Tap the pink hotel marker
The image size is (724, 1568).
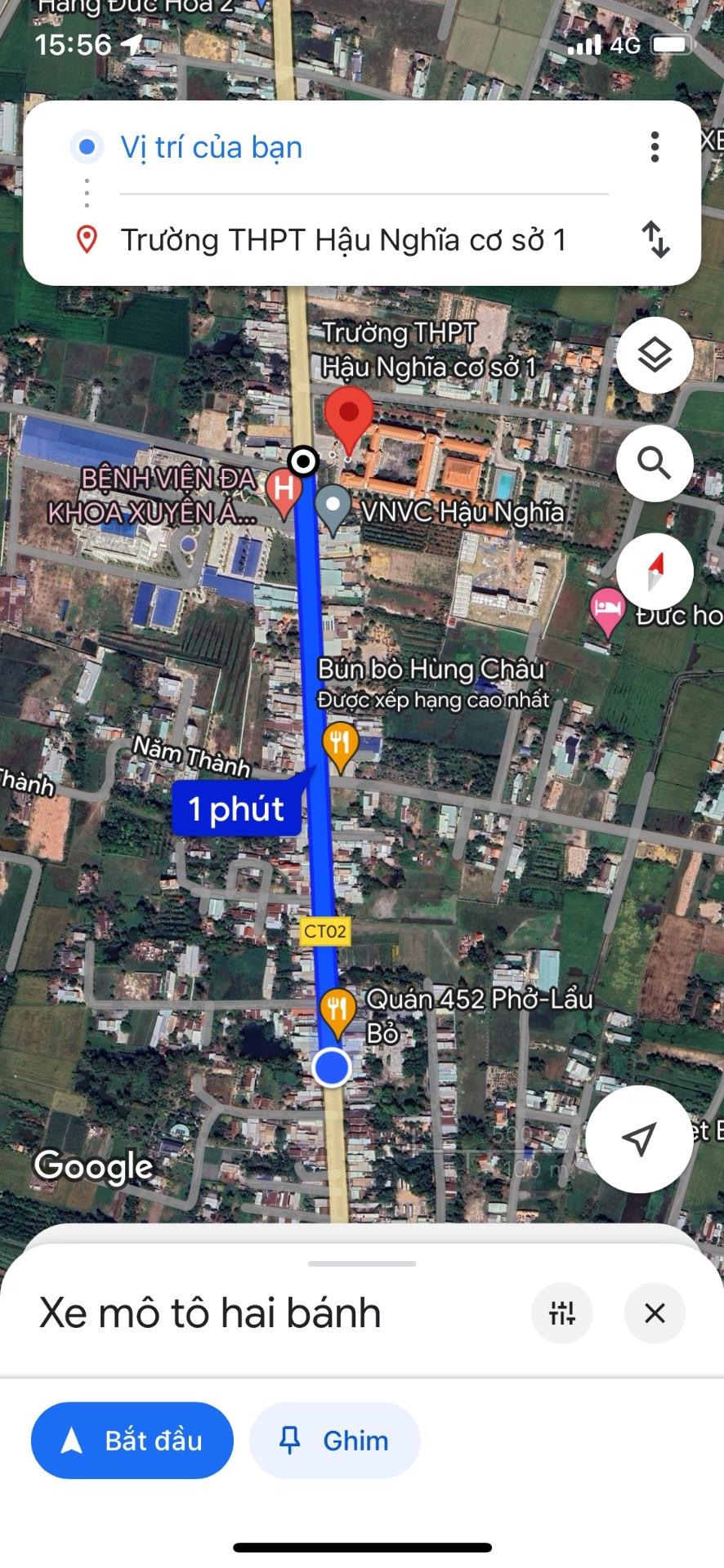[x=607, y=611]
